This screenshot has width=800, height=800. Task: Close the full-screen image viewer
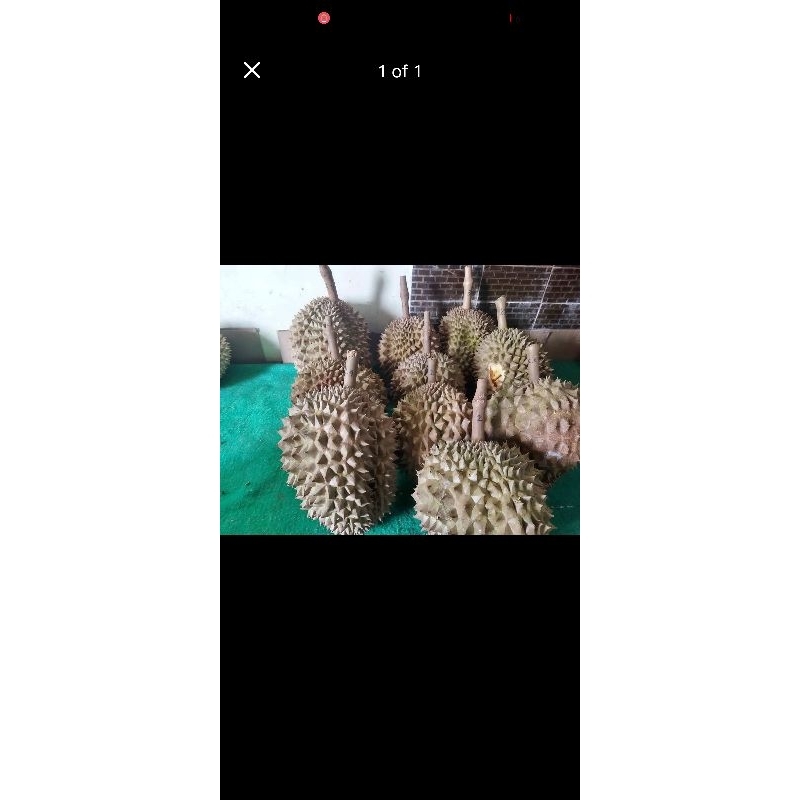tap(252, 70)
